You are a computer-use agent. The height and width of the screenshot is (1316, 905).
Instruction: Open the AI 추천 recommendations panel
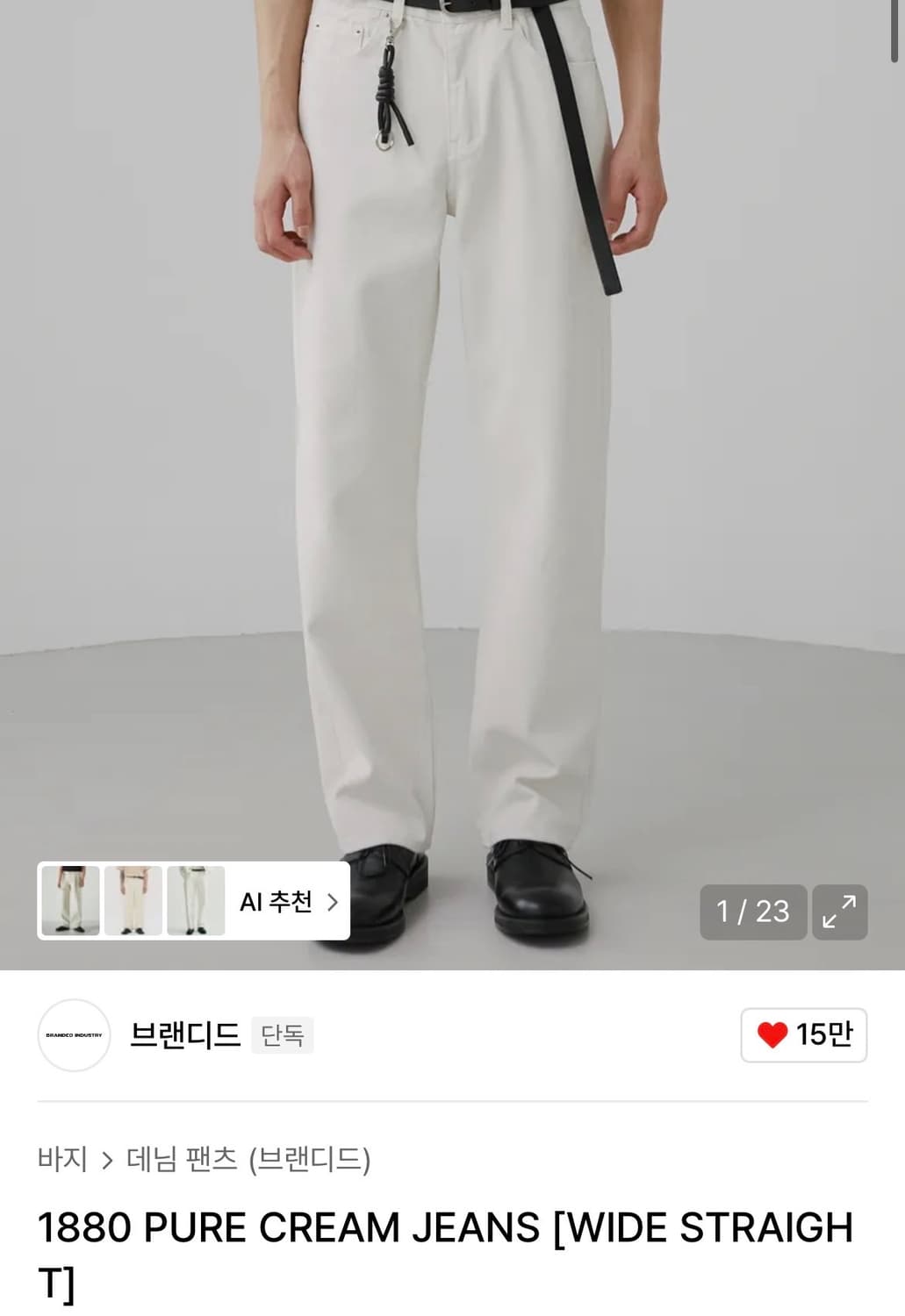[279, 901]
